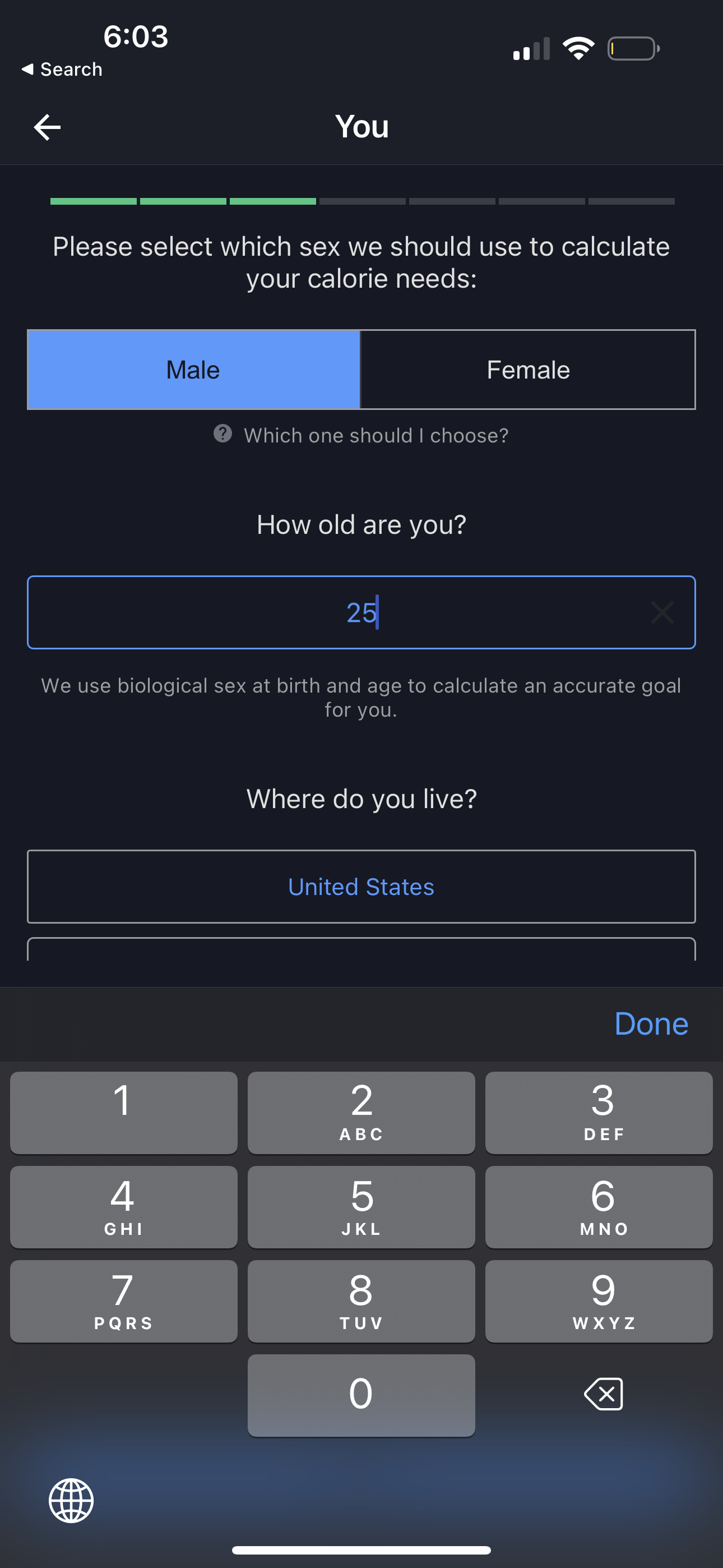Delete a digit with the backspace key

603,1394
